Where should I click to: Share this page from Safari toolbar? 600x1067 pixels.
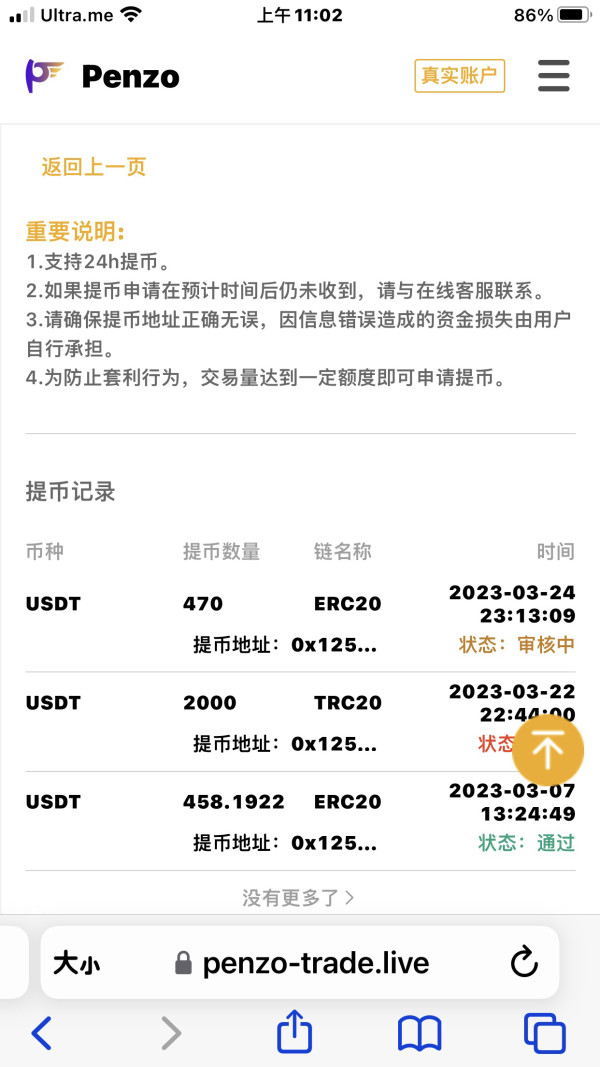tap(294, 1031)
